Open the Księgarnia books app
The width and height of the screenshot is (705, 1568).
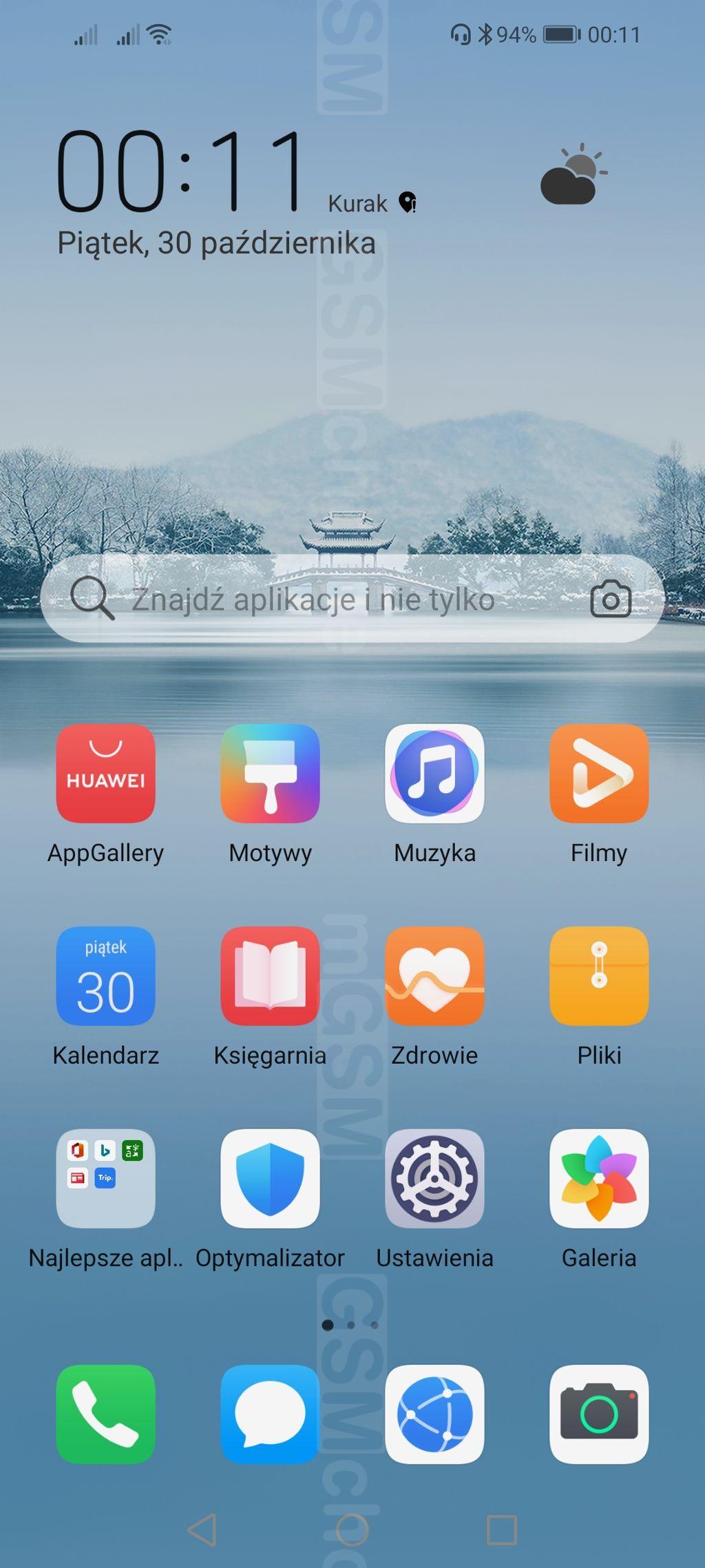270,976
